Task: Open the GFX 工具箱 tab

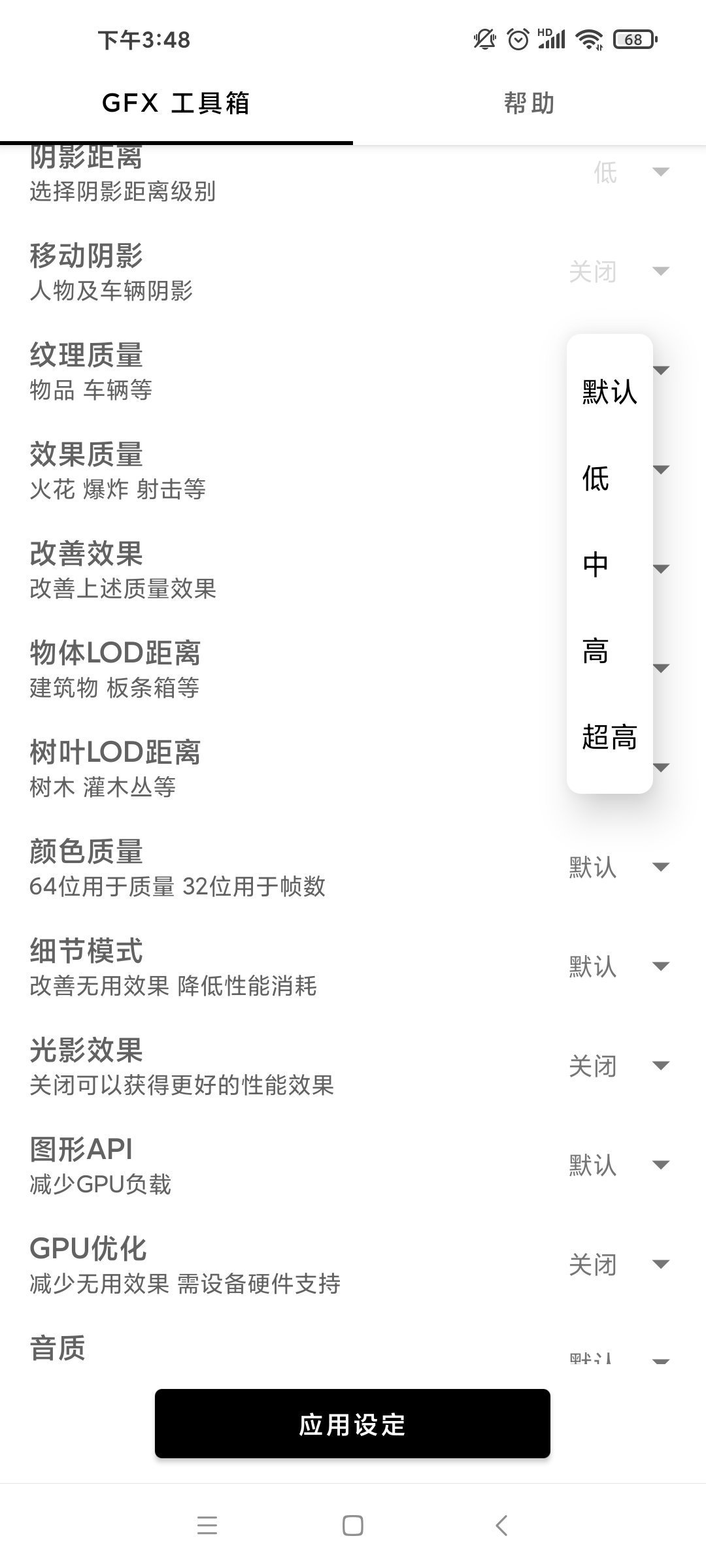Action: tap(176, 103)
